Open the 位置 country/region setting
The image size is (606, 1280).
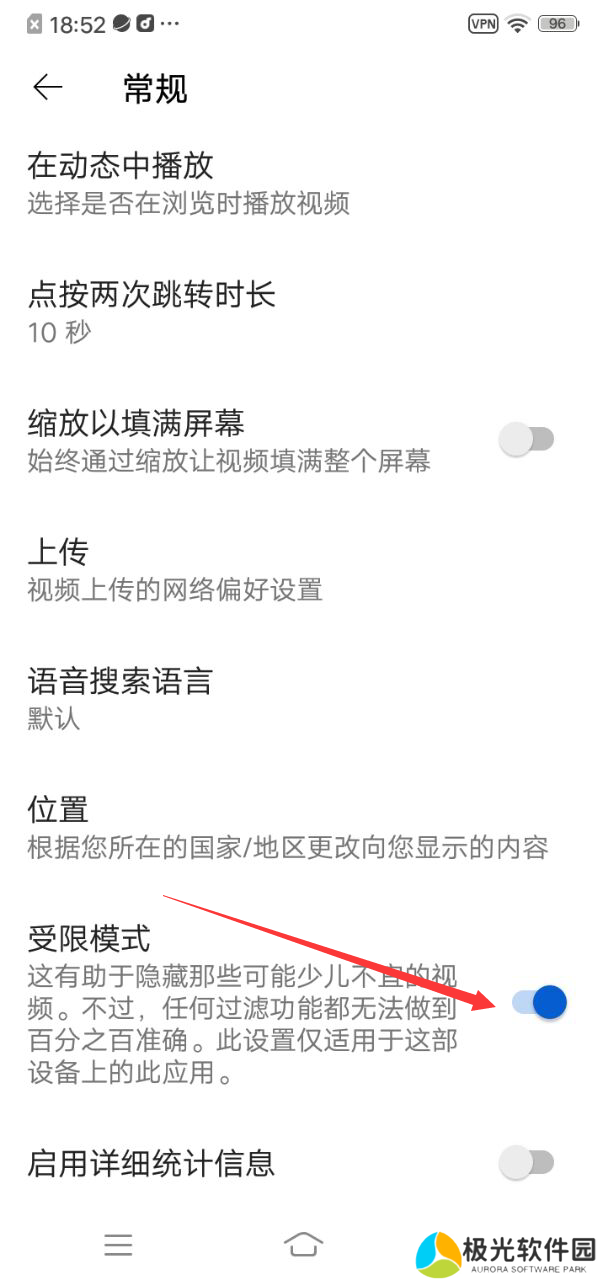tap(288, 827)
